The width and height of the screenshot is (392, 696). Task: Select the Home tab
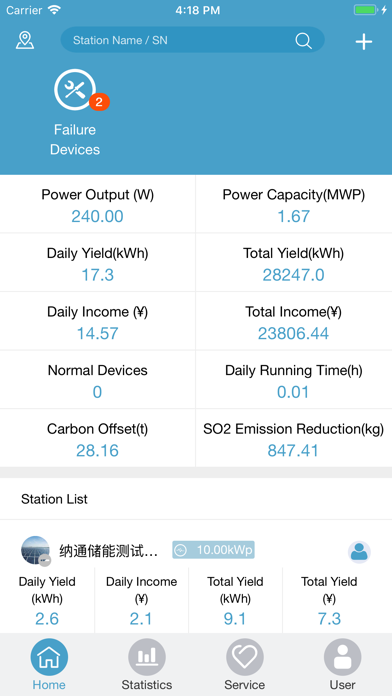49,665
